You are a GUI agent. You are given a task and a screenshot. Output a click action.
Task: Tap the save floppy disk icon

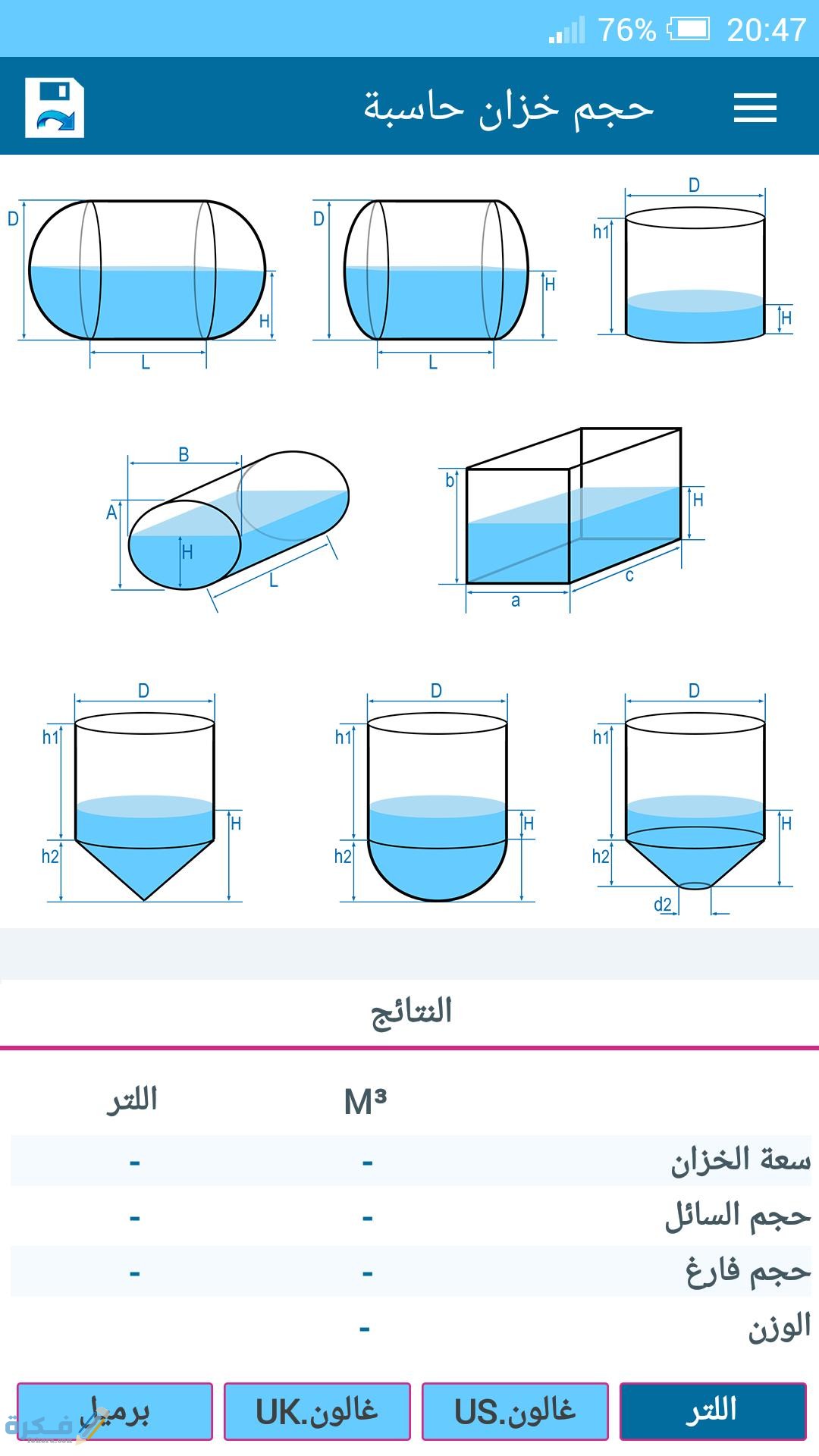[x=55, y=107]
